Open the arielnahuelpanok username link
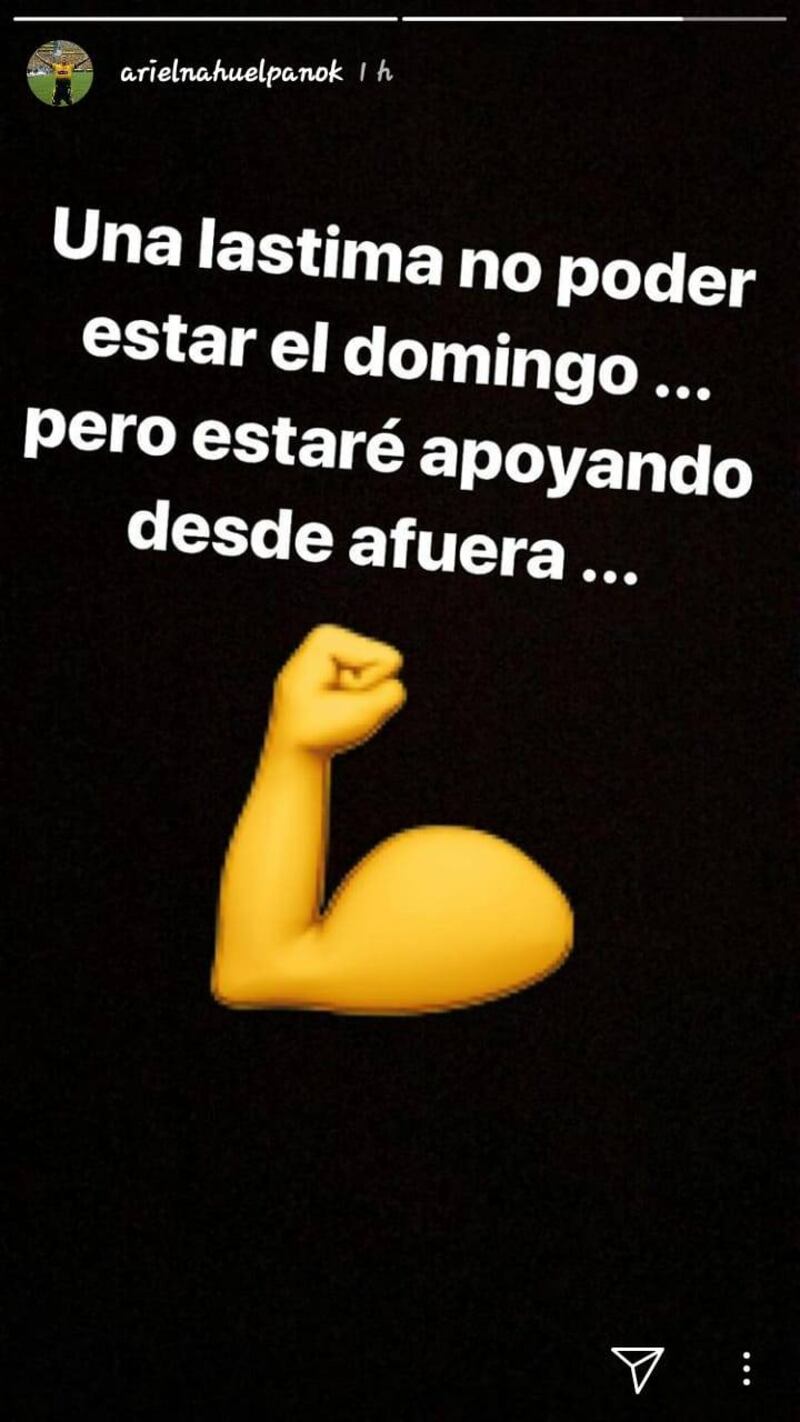 tap(231, 73)
